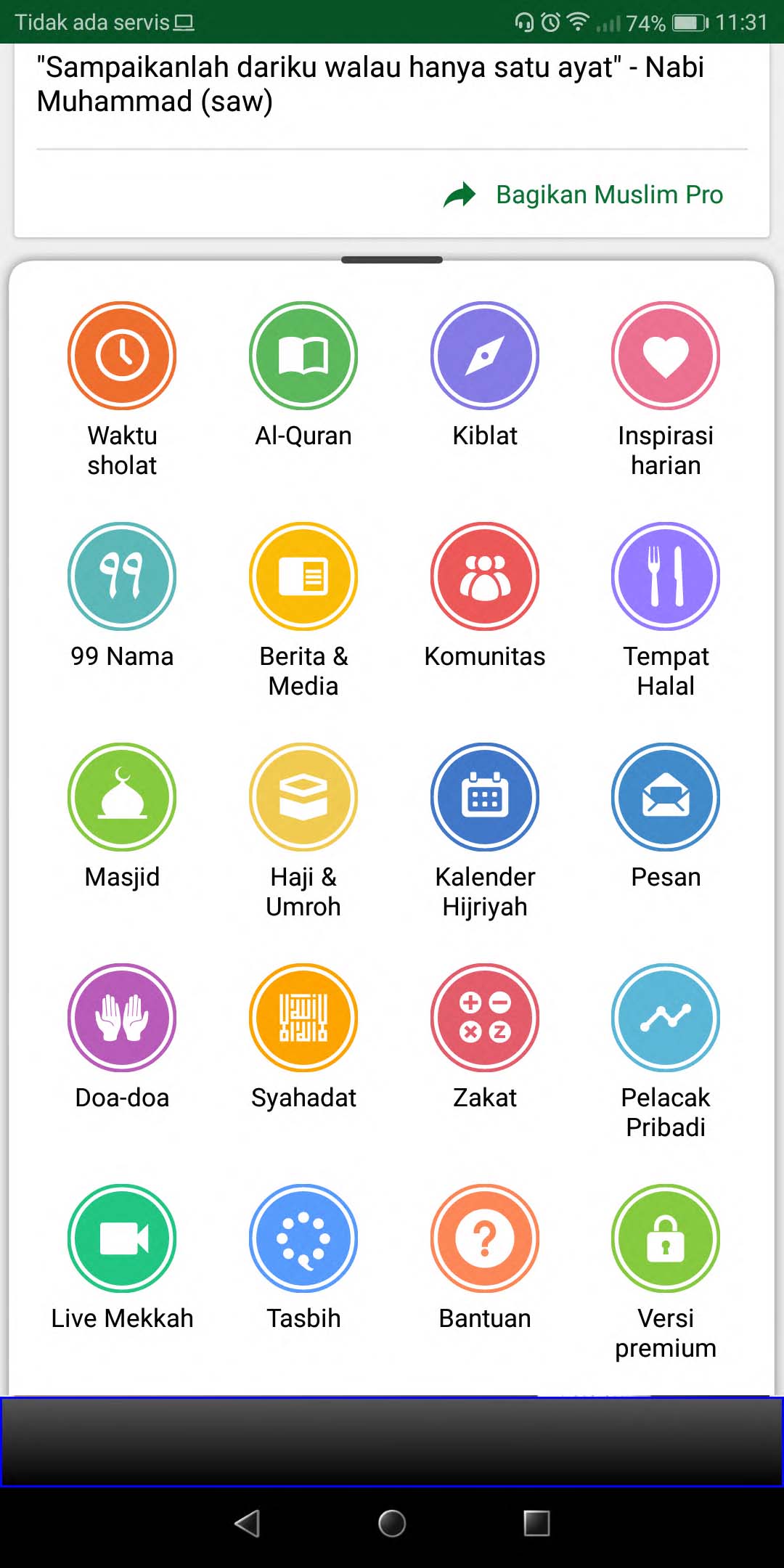The width and height of the screenshot is (784, 1568).
Task: Open Kalender Hijriyah
Action: coord(485,797)
